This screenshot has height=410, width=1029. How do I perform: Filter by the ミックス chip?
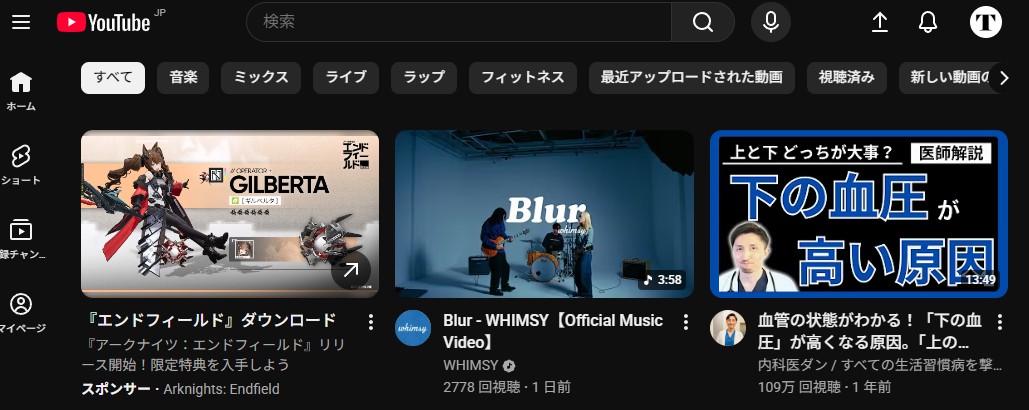point(255,77)
